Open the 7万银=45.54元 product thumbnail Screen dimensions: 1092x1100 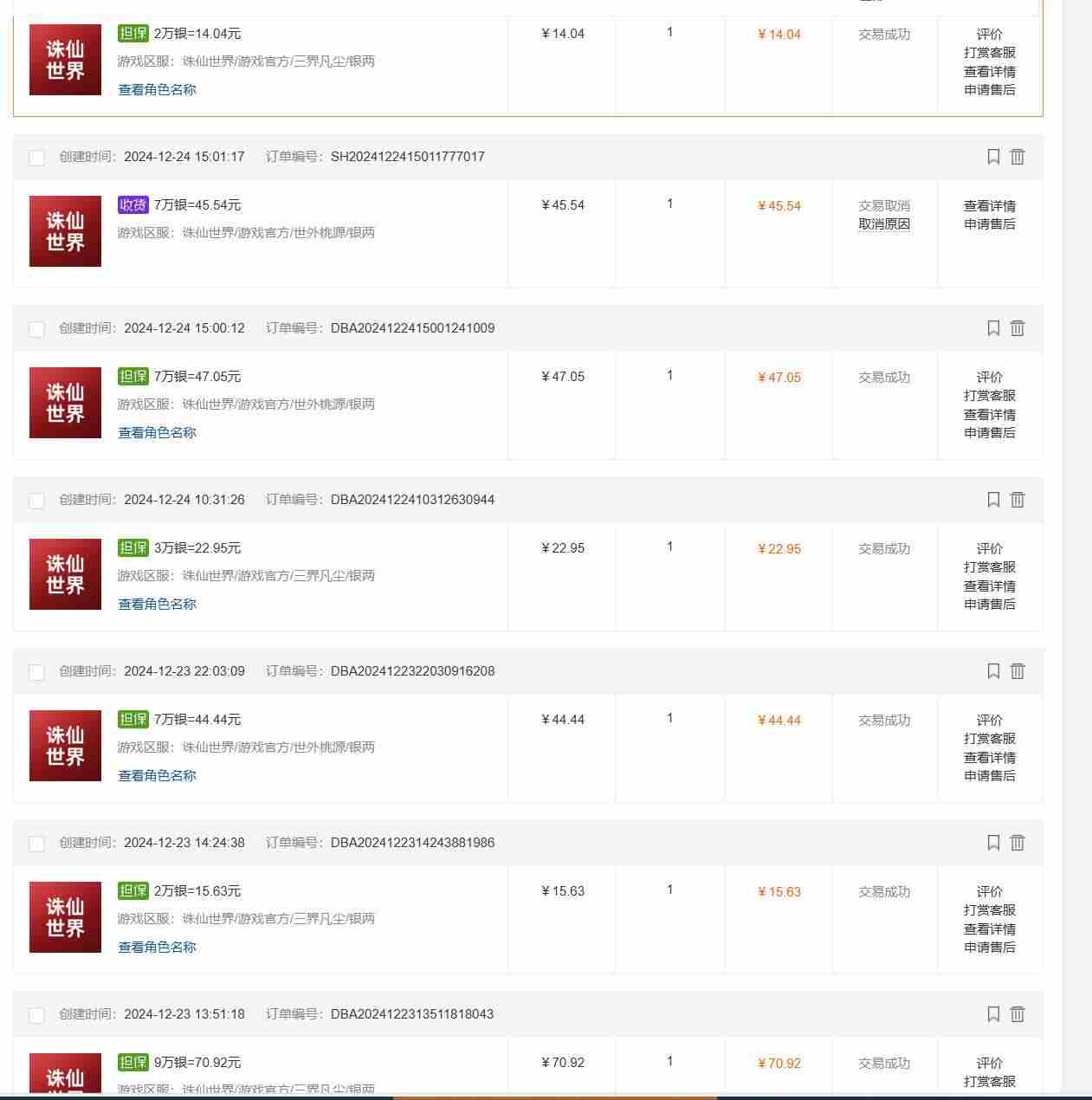[65, 231]
